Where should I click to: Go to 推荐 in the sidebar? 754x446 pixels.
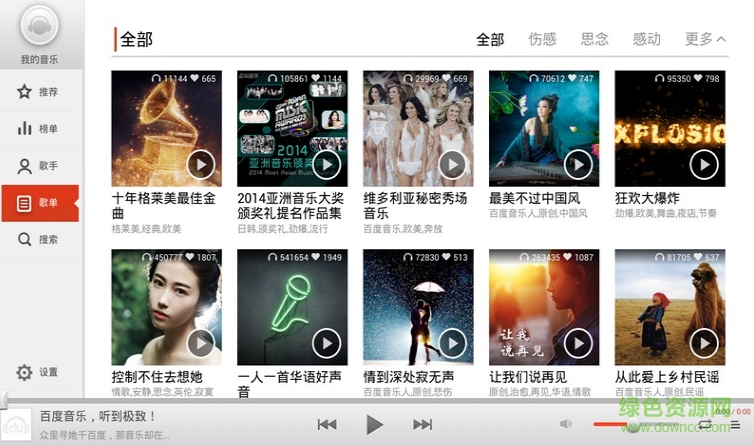39,92
